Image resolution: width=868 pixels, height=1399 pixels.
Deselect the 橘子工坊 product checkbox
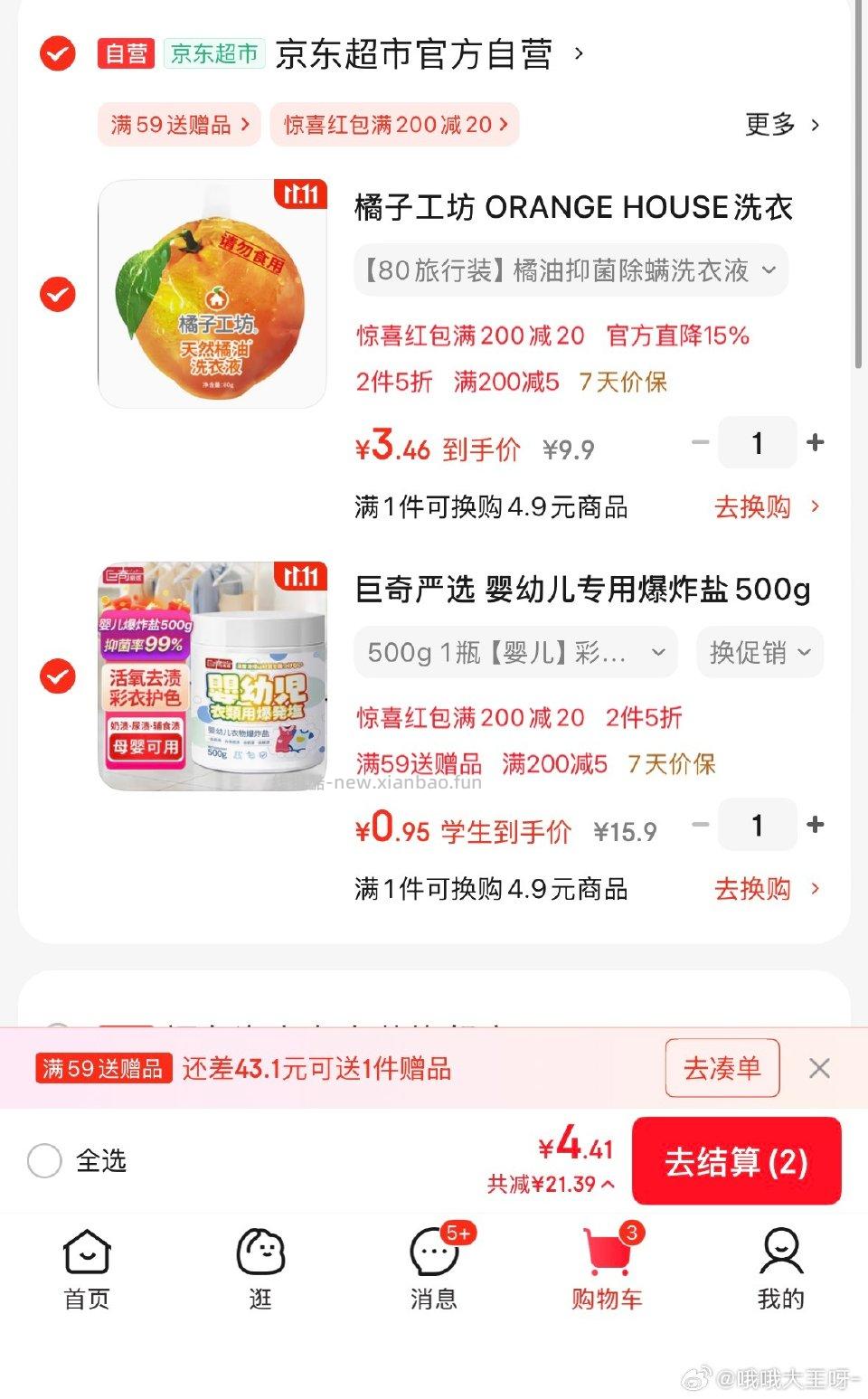[57, 293]
